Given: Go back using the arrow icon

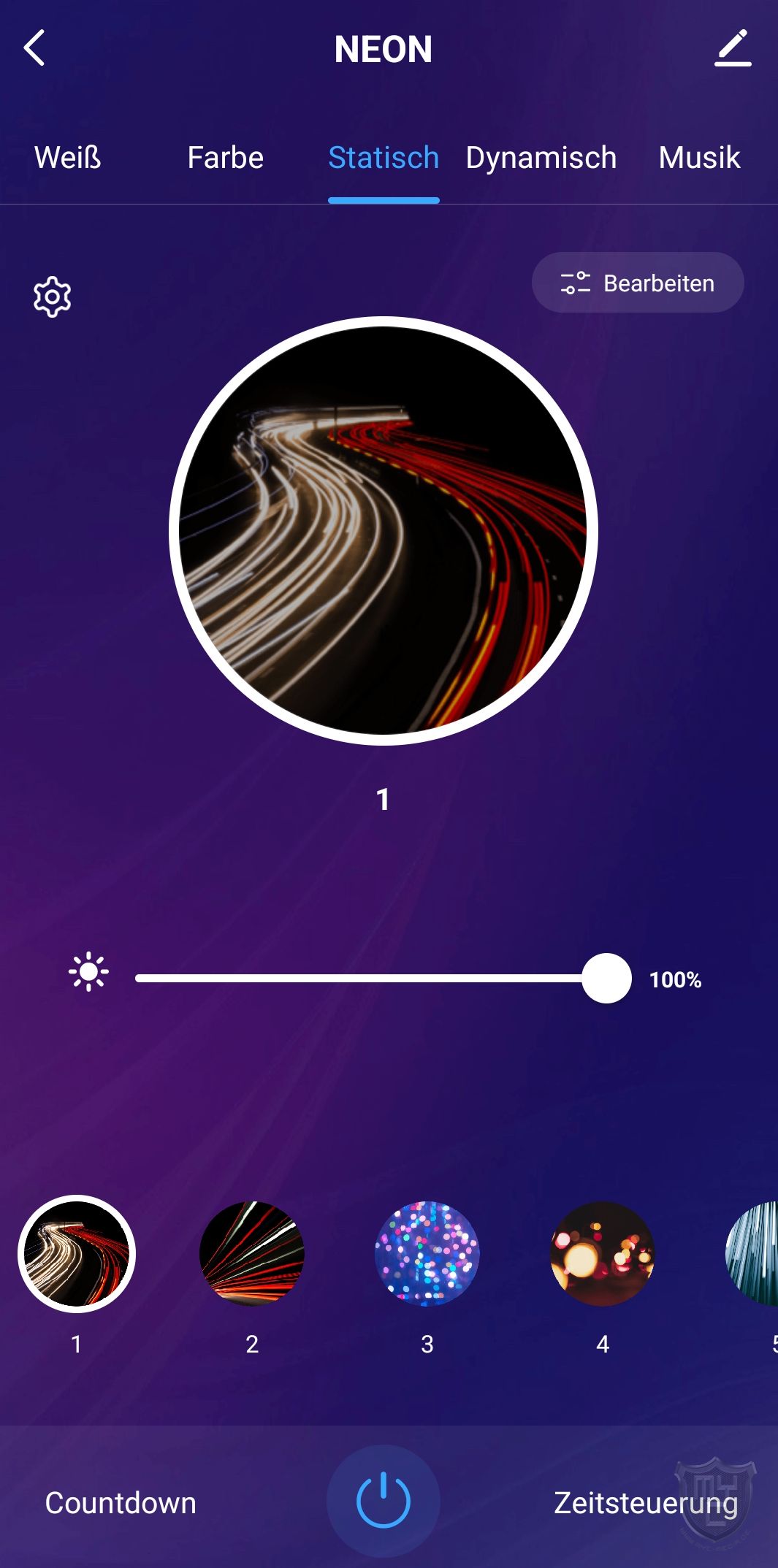Looking at the screenshot, I should click(34, 48).
